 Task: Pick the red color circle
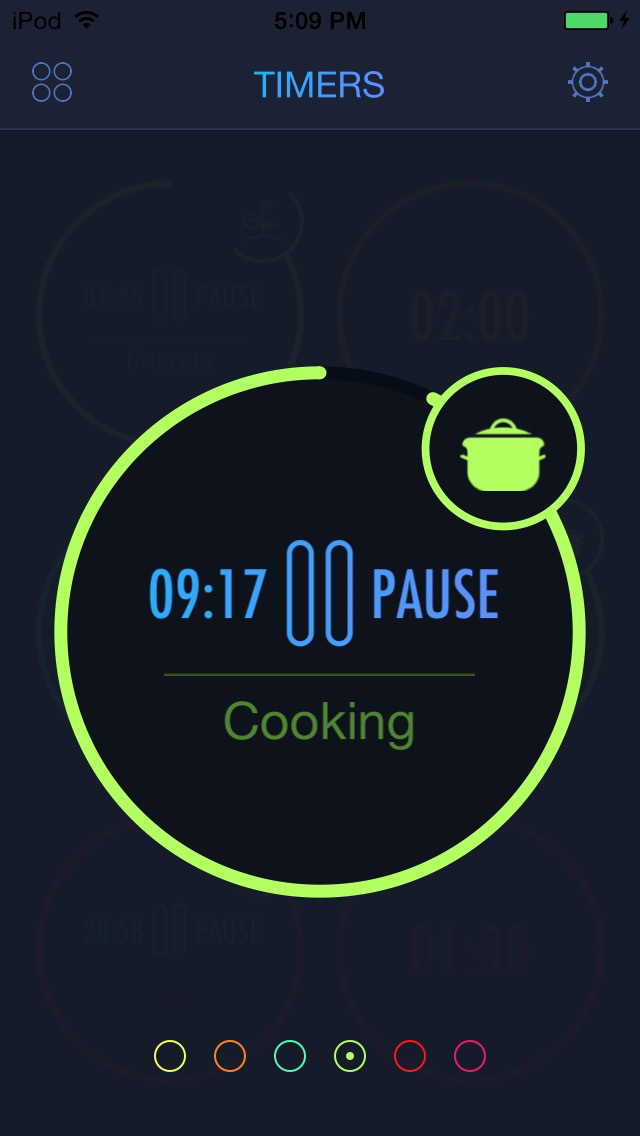pos(410,1055)
